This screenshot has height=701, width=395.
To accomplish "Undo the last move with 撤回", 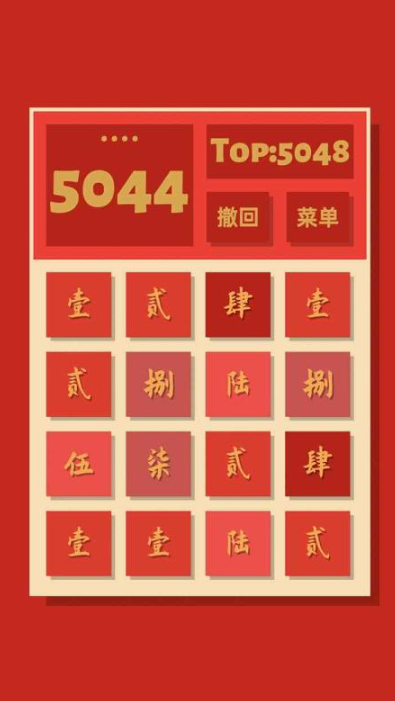I will click(238, 217).
